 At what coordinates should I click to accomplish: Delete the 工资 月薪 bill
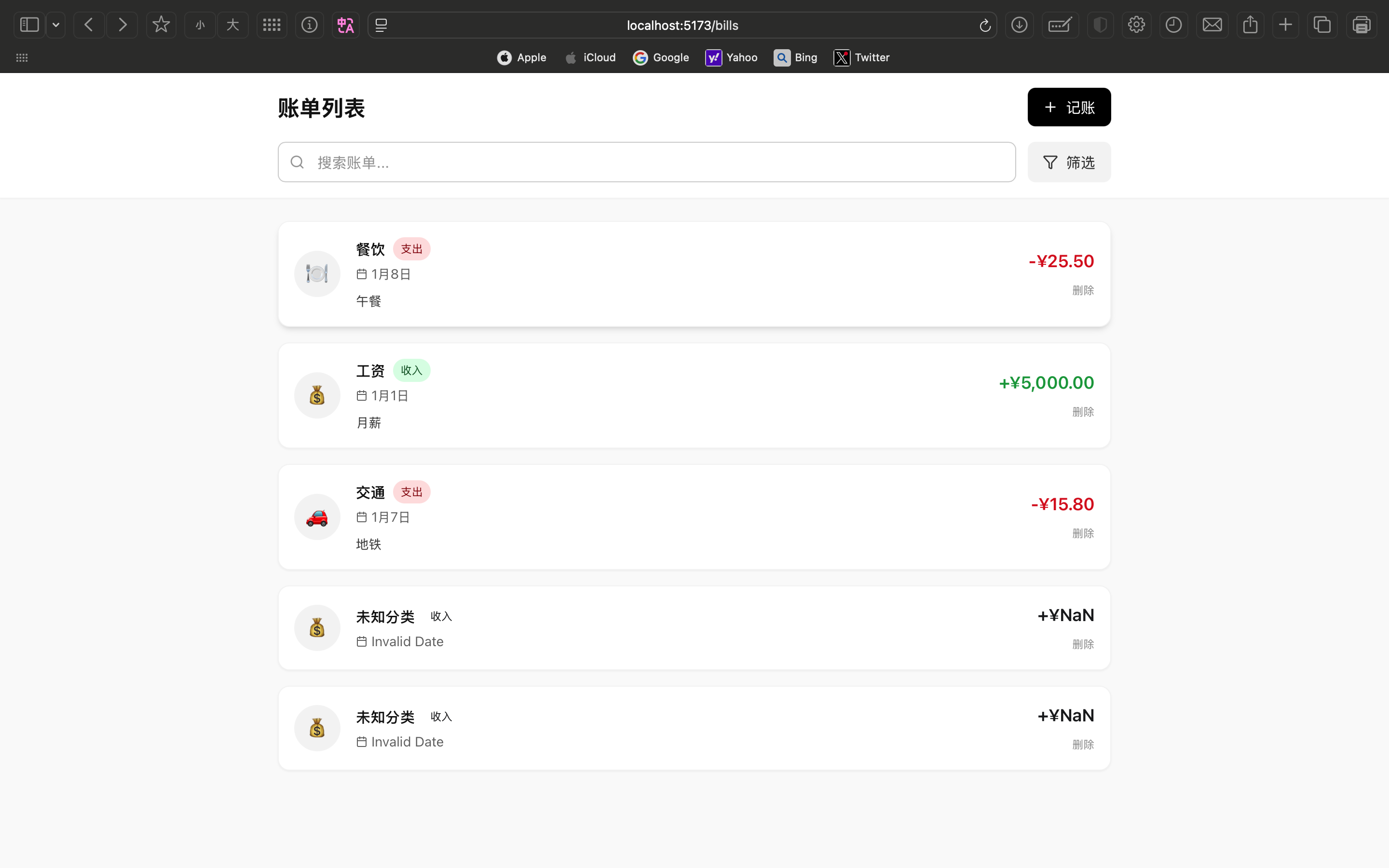coord(1082,412)
